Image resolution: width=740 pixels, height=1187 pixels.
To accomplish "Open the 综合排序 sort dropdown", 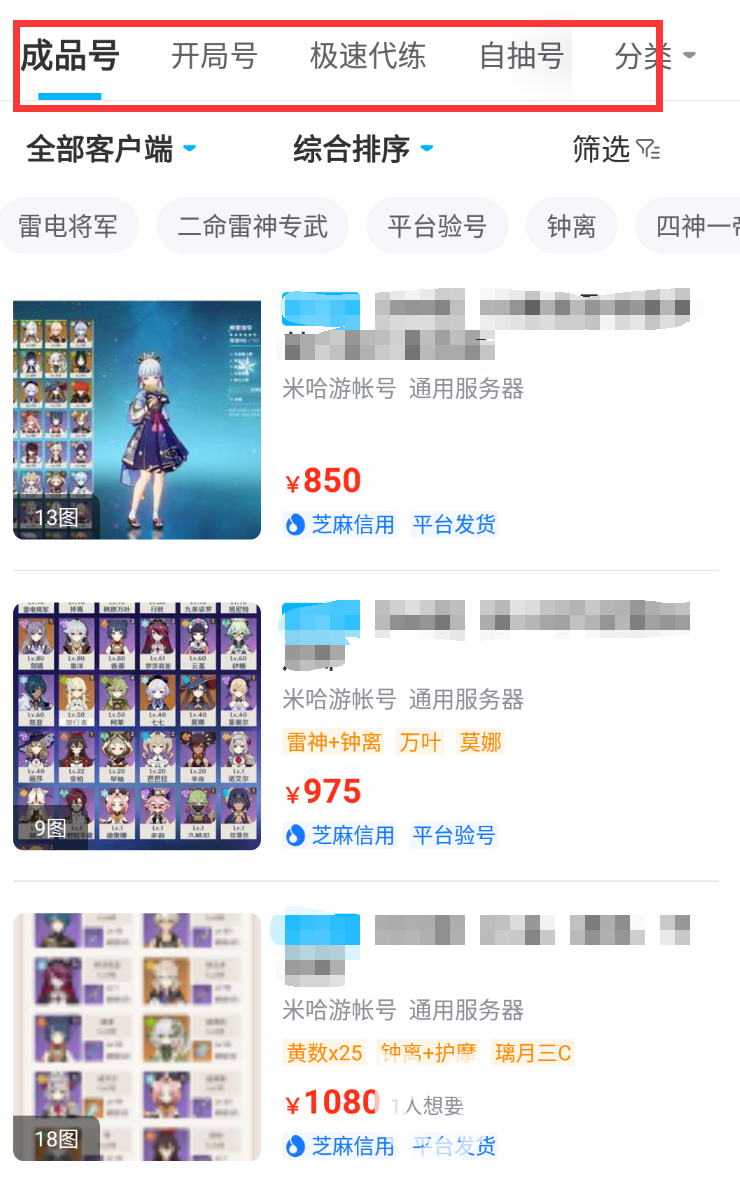I will (363, 149).
